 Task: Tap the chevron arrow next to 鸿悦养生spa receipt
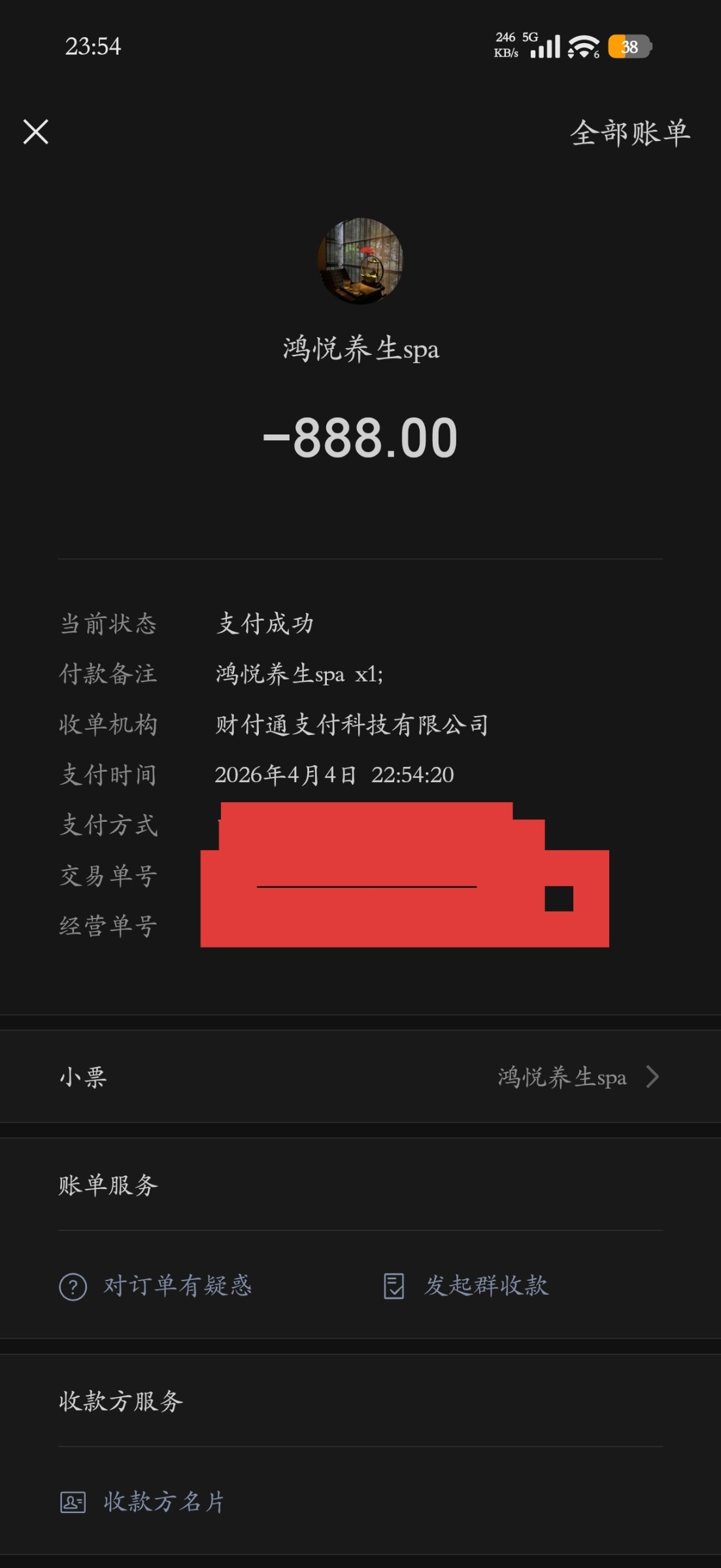[x=652, y=1077]
